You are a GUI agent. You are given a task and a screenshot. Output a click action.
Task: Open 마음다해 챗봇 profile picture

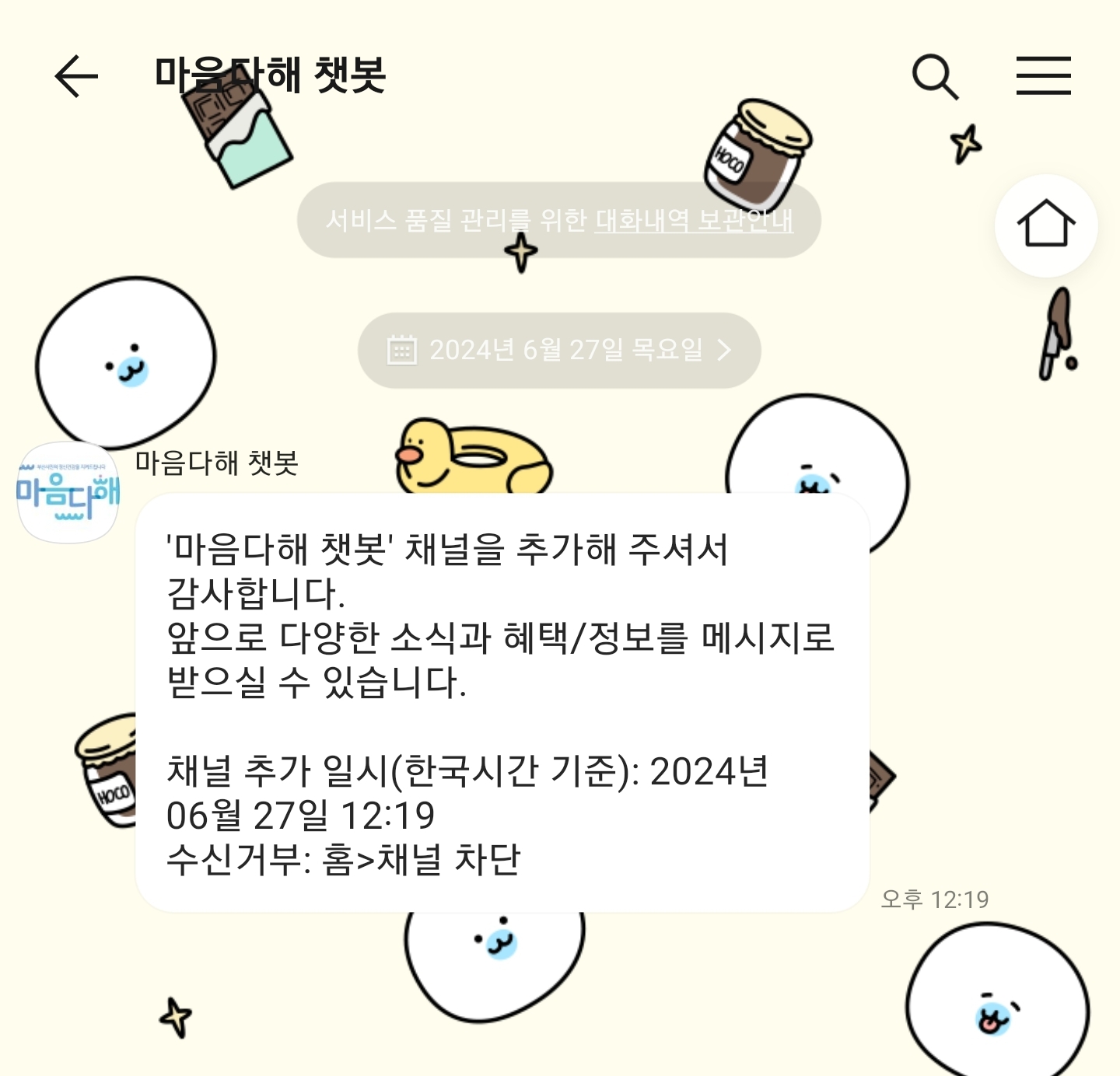(x=68, y=492)
